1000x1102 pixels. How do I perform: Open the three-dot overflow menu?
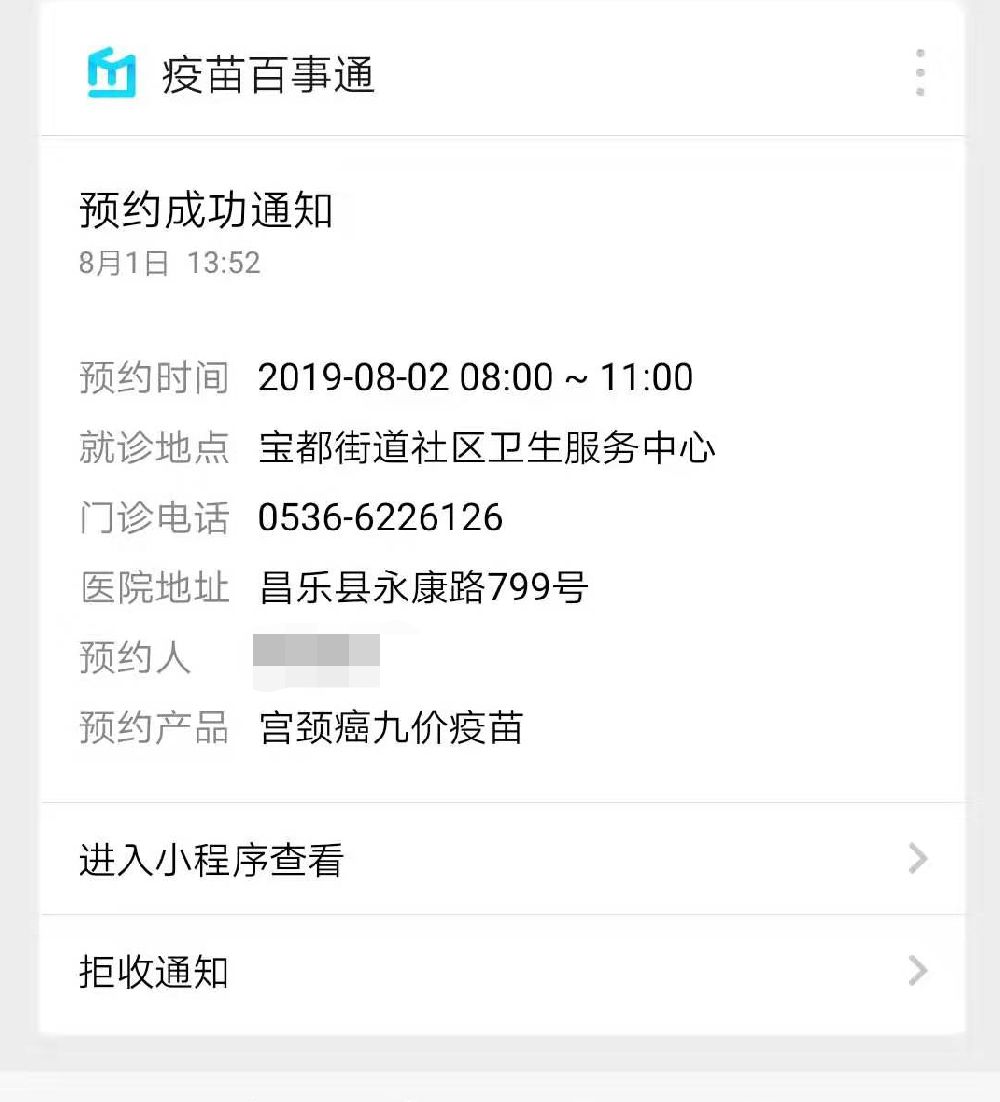coord(919,73)
